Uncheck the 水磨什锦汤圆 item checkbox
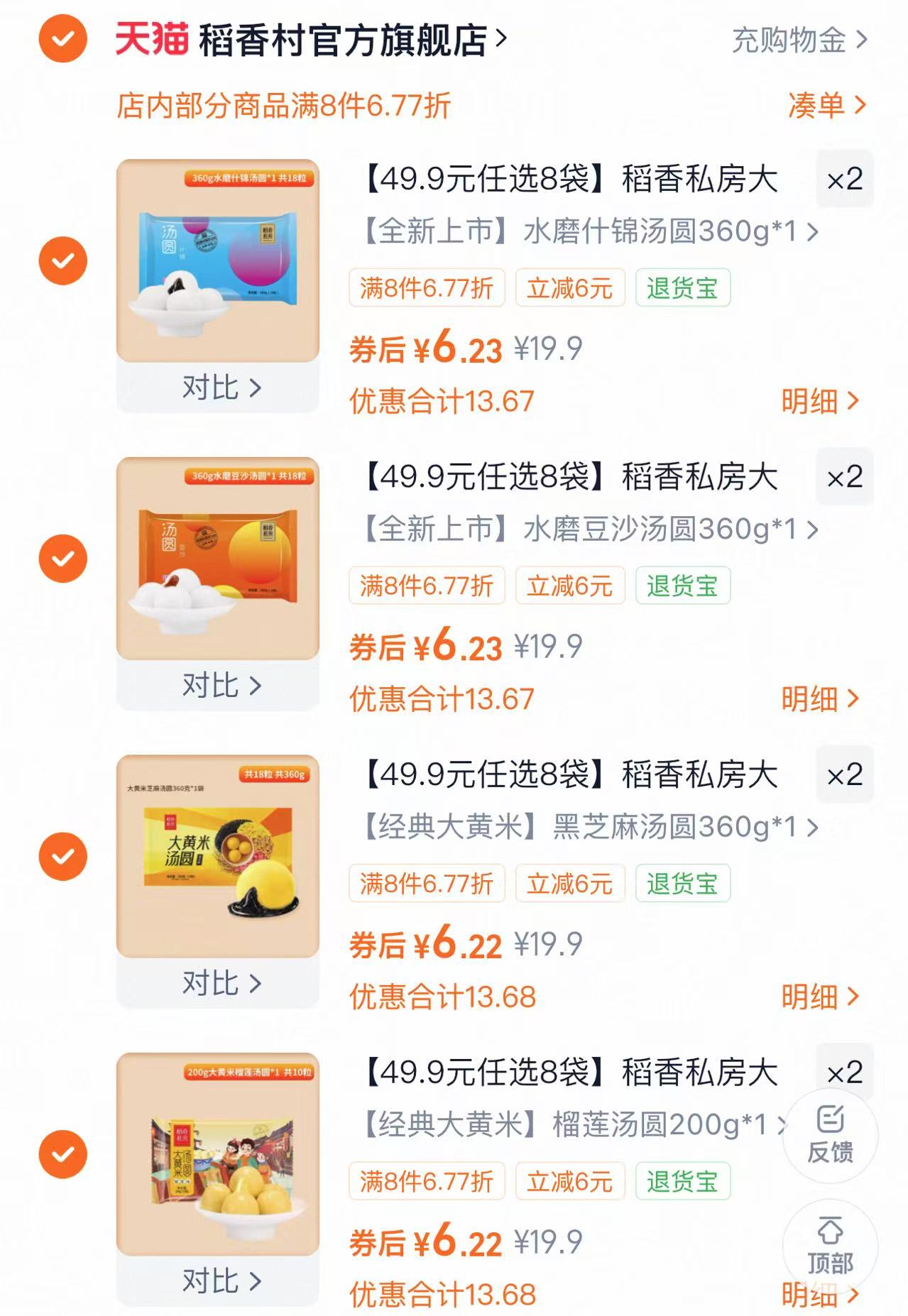Screen dimensions: 908x1316 coord(62,261)
